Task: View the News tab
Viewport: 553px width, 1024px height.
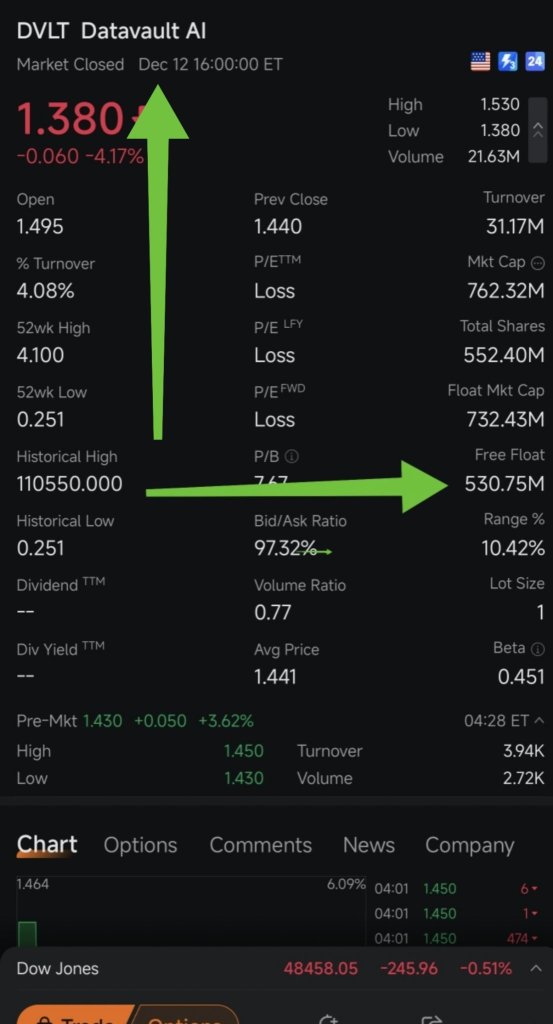Action: [x=369, y=845]
